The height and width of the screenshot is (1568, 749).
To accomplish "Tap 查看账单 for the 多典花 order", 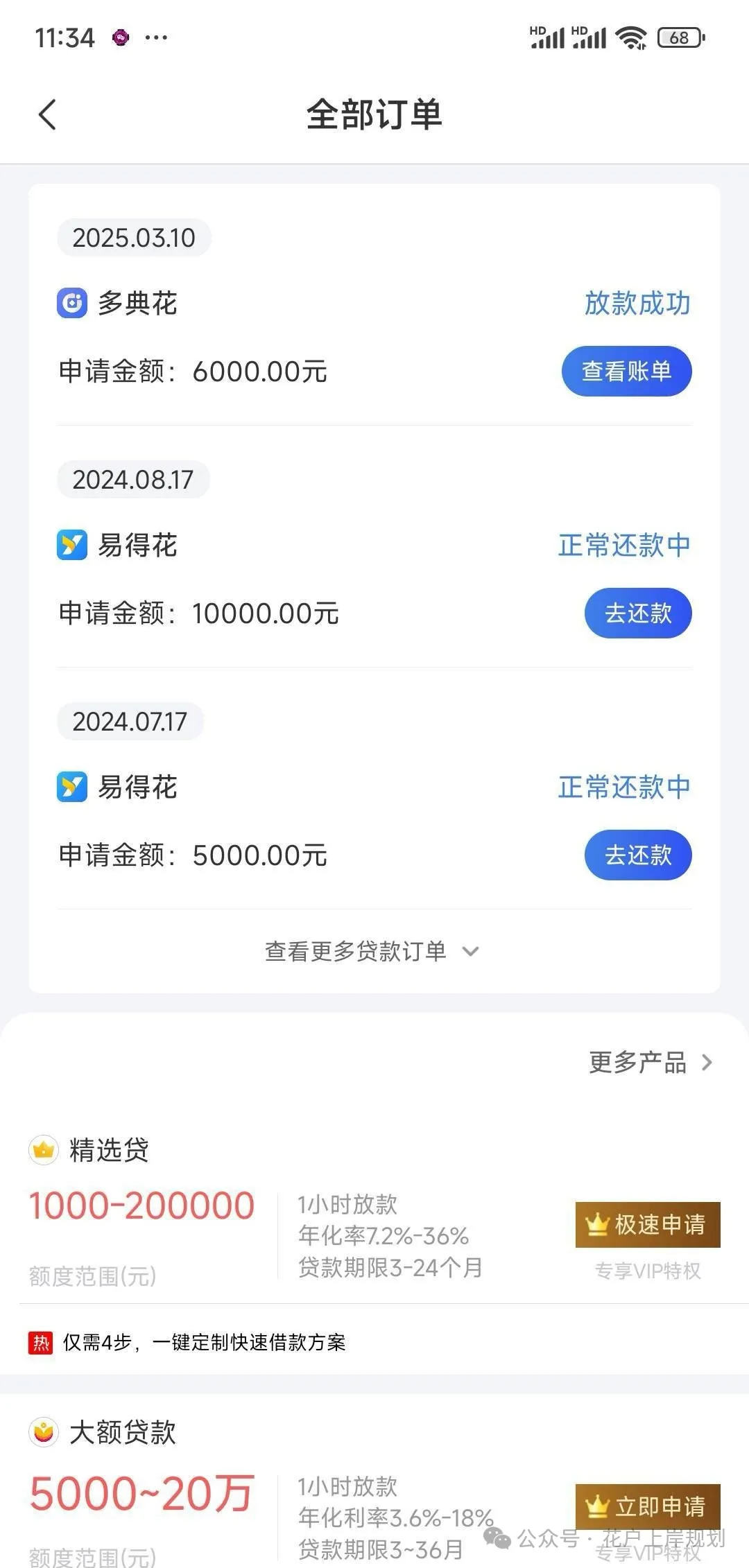I will (626, 372).
